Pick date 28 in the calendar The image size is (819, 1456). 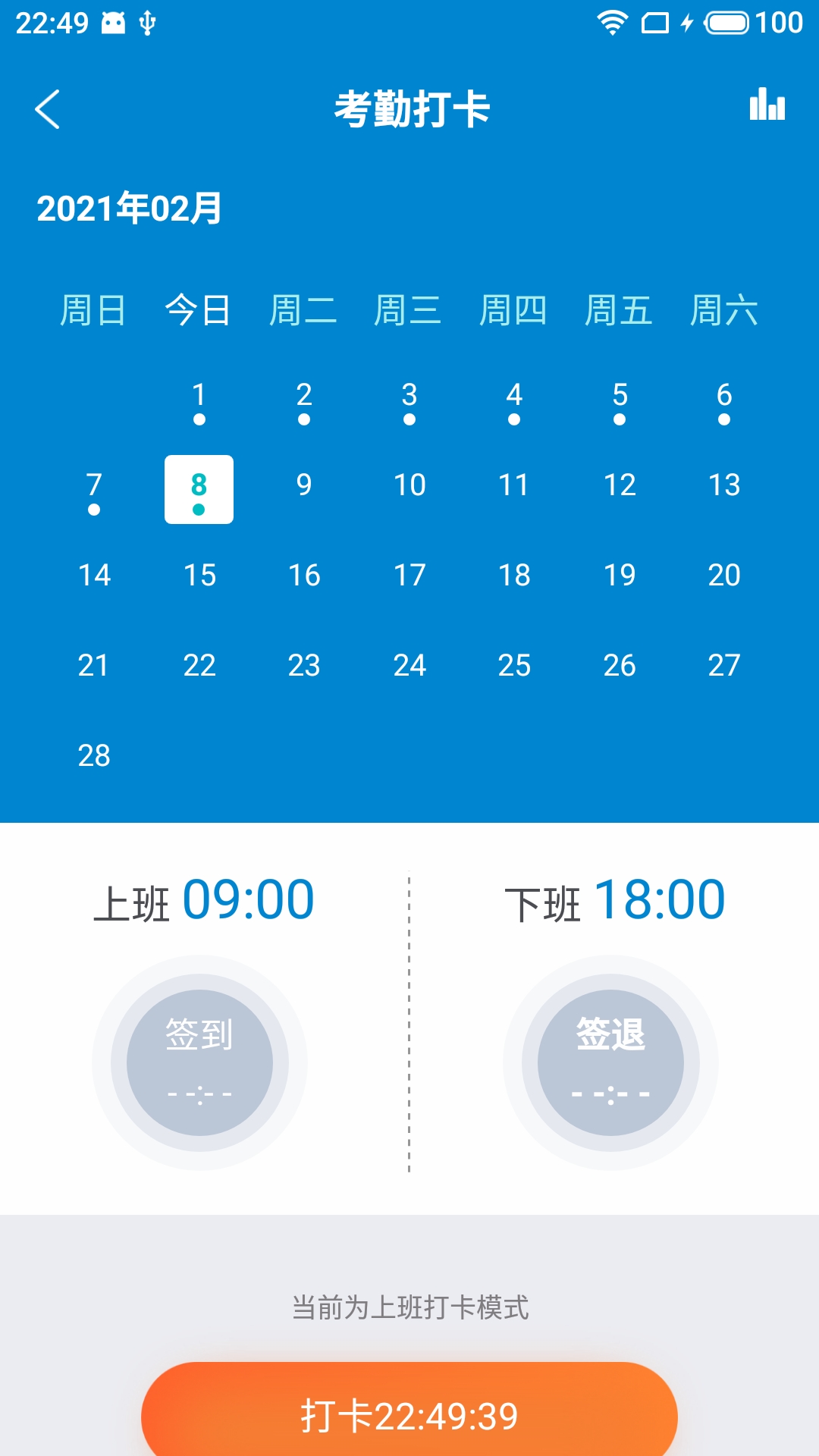coord(94,755)
